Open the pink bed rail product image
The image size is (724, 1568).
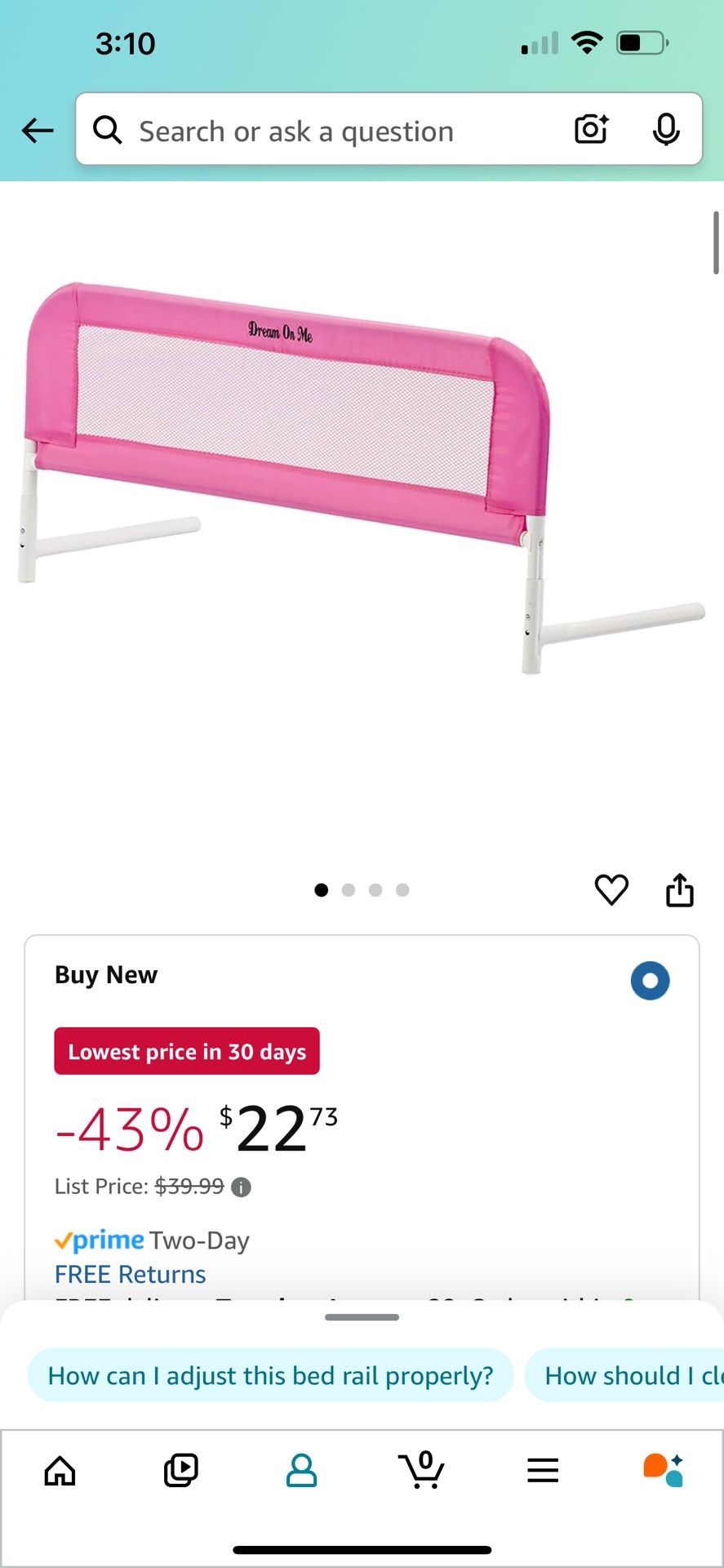tap(361, 478)
